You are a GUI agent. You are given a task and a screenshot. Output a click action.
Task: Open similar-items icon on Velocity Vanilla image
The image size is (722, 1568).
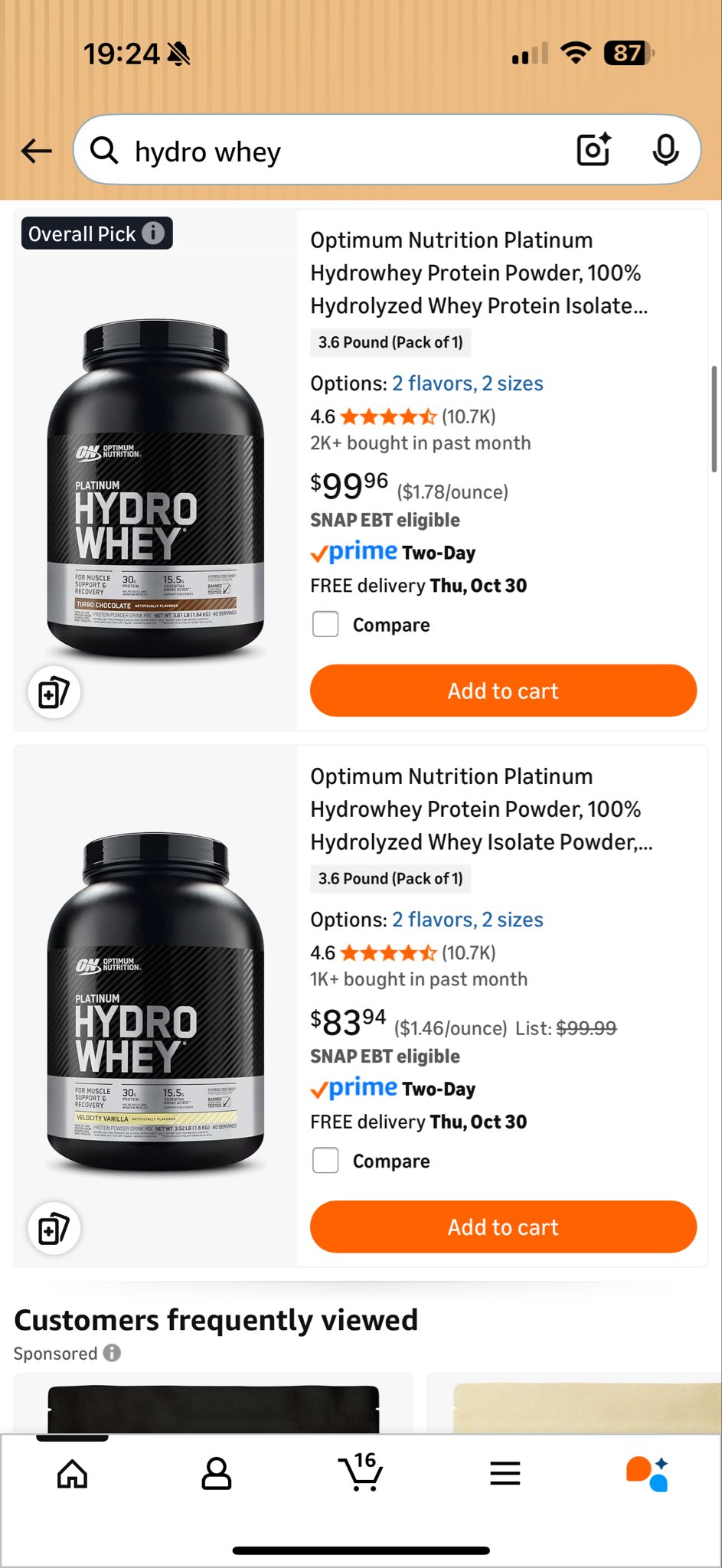54,1228
